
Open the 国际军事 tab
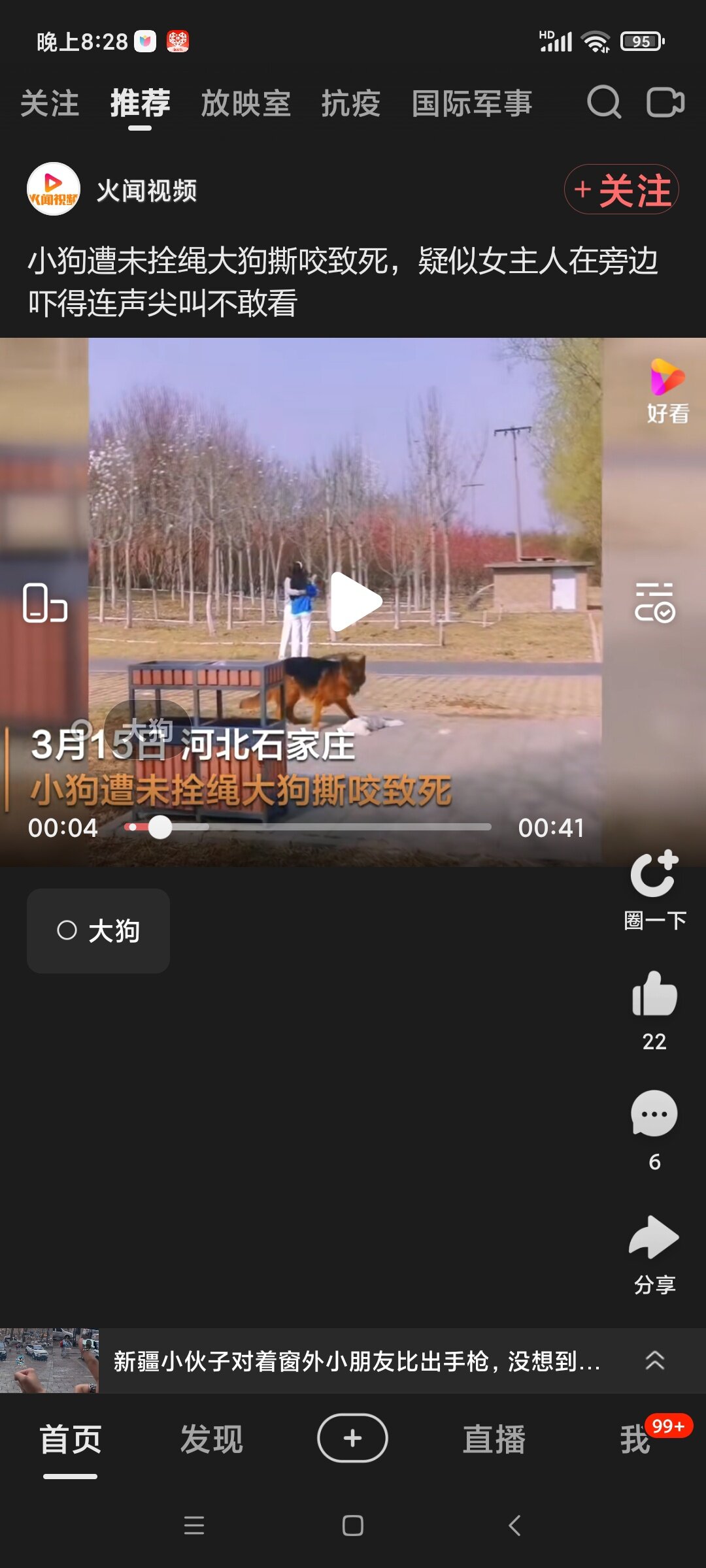click(x=471, y=104)
